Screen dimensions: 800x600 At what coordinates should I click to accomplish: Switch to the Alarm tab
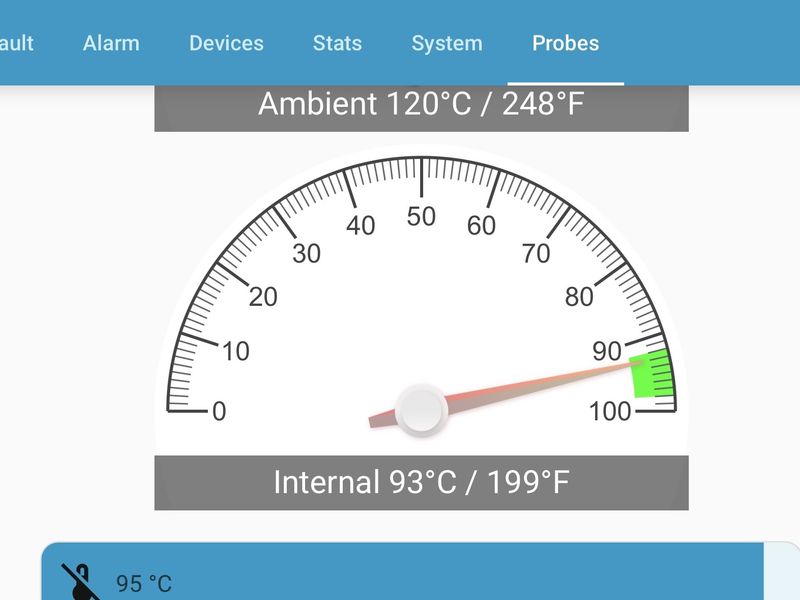(x=111, y=43)
